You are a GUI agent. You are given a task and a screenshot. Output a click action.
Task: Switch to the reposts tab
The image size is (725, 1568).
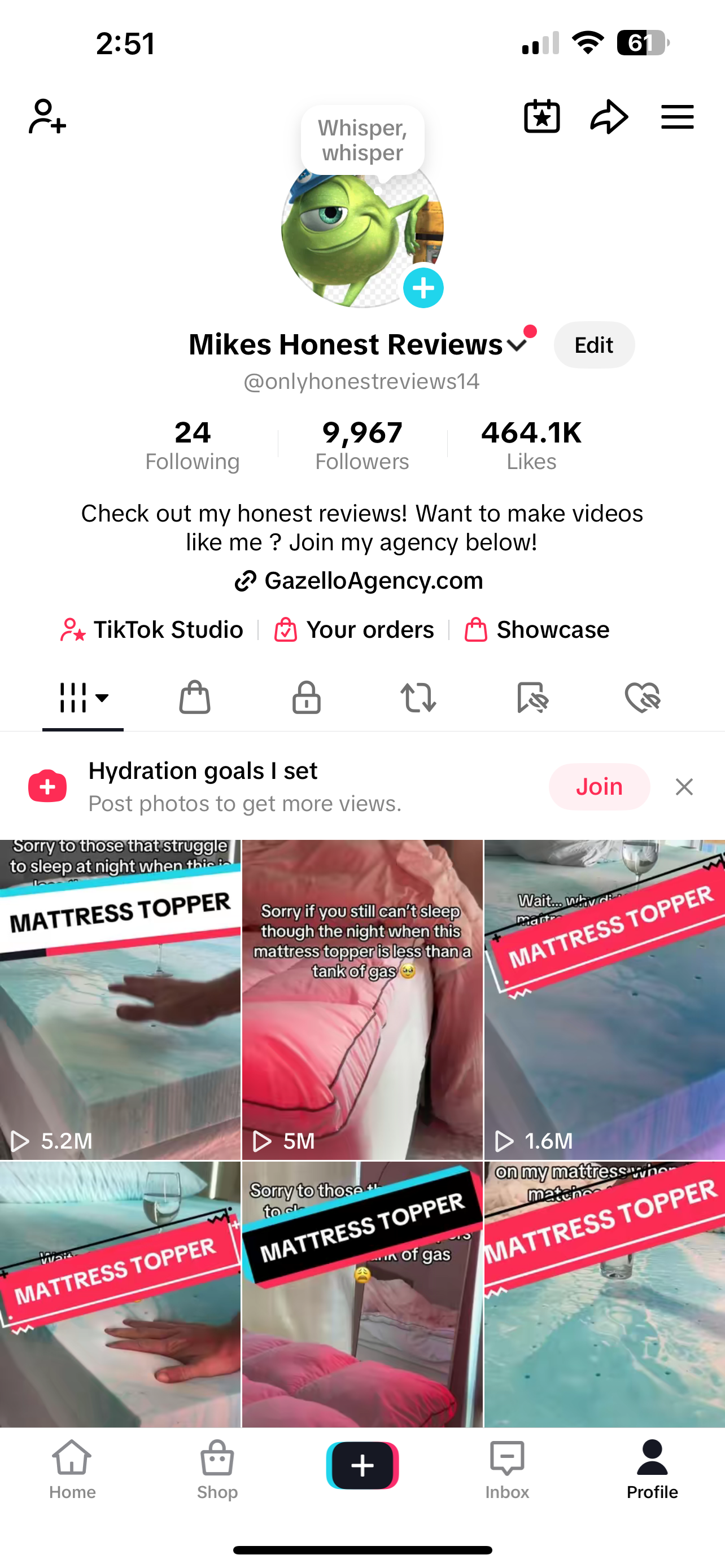pyautogui.click(x=418, y=697)
